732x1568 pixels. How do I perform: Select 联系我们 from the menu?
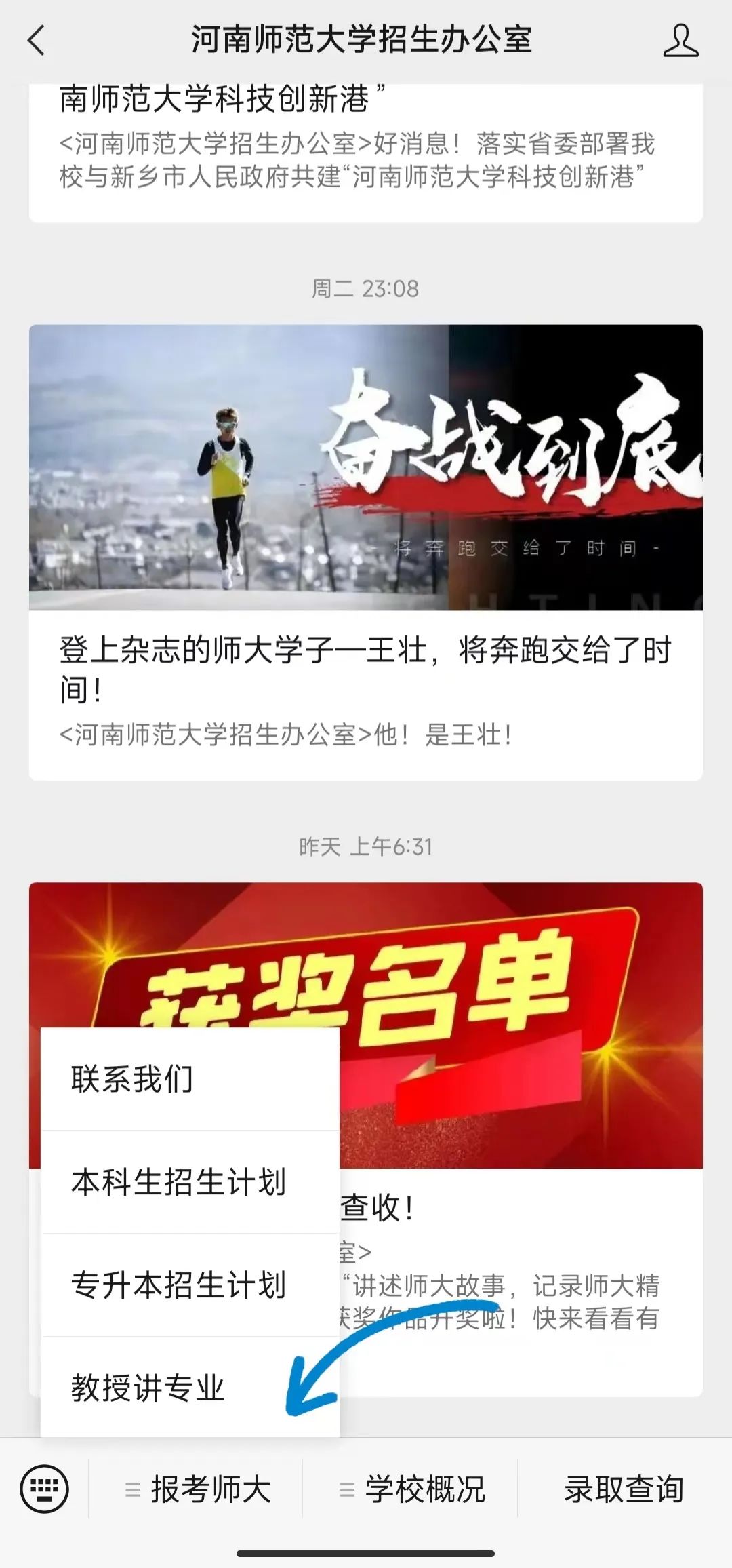(x=190, y=1079)
